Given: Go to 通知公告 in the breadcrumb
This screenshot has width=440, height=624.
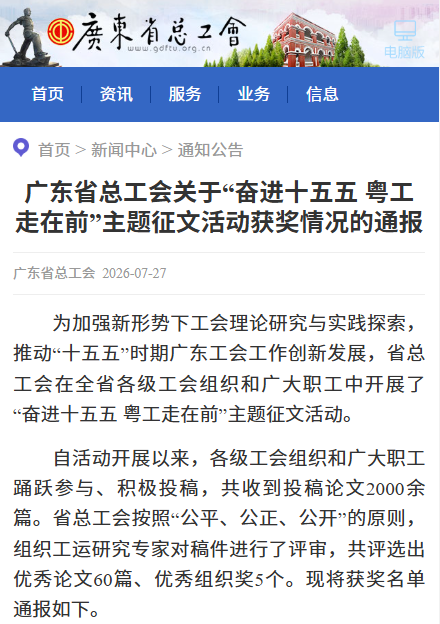Looking at the screenshot, I should [210, 150].
